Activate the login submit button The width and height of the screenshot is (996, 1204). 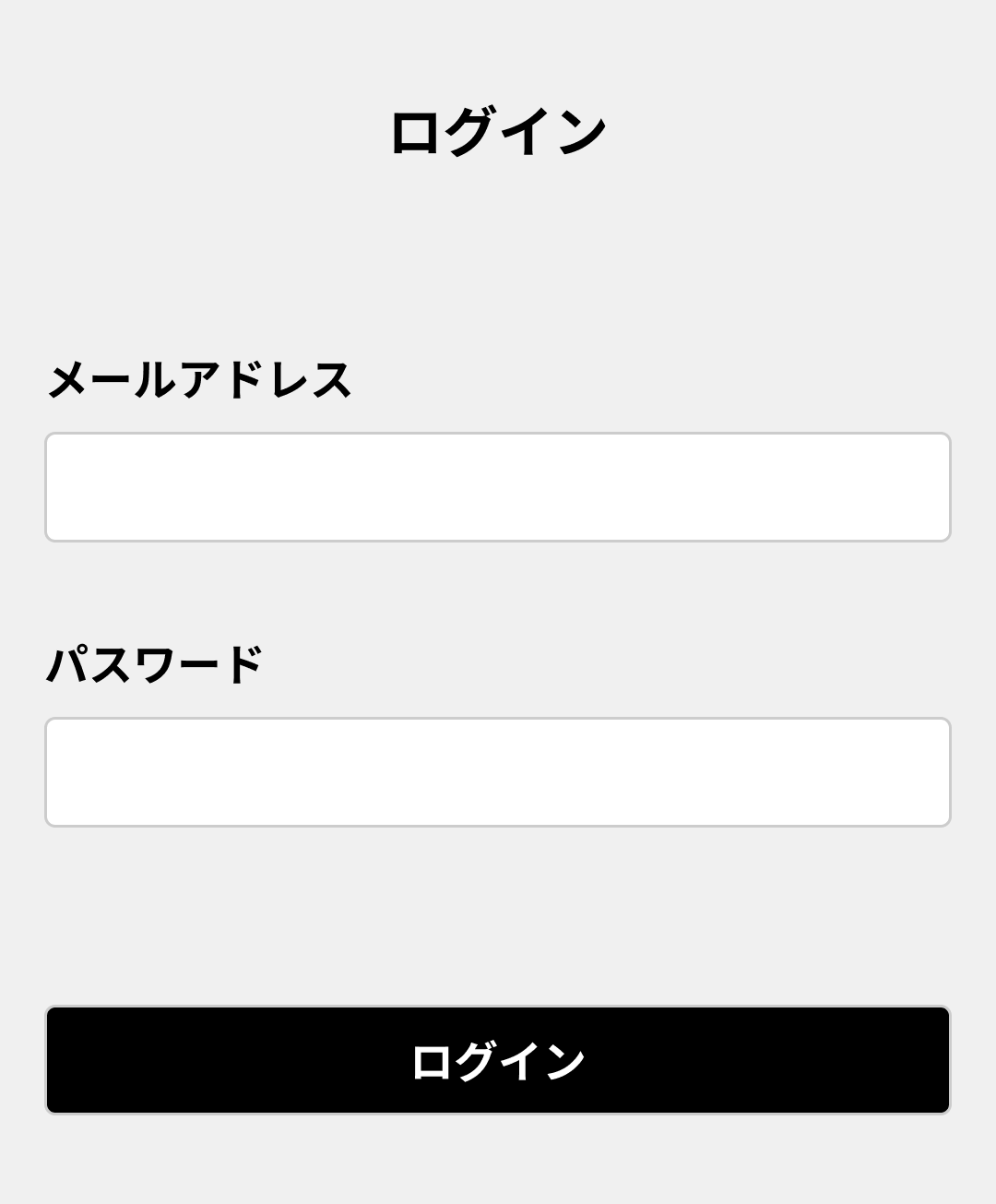(498, 1059)
